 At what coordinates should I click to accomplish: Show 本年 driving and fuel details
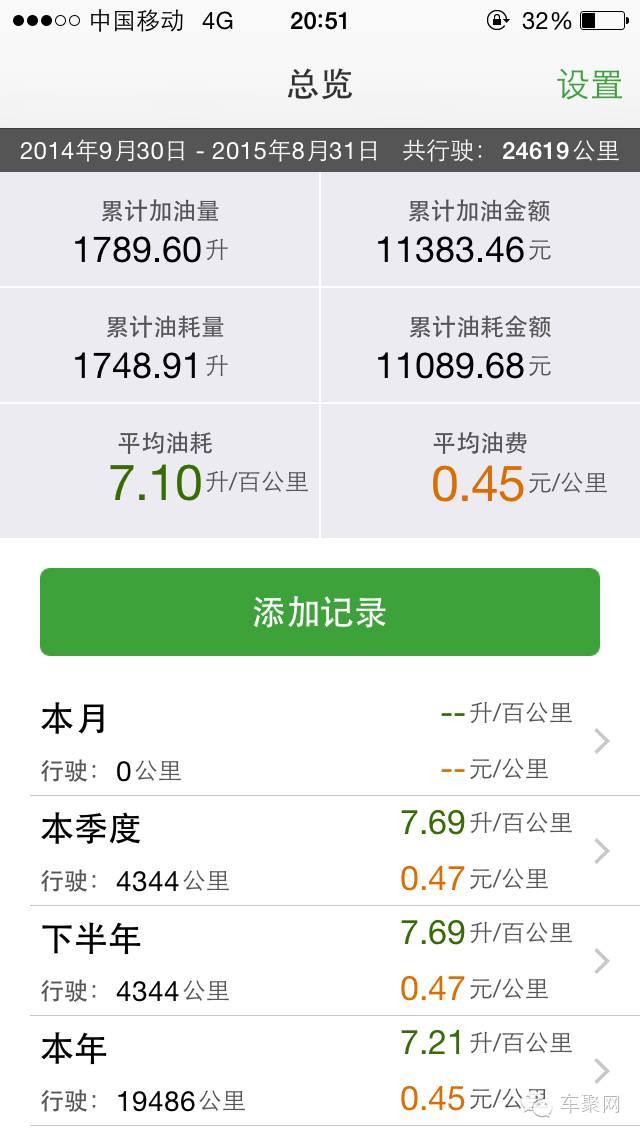click(320, 1071)
